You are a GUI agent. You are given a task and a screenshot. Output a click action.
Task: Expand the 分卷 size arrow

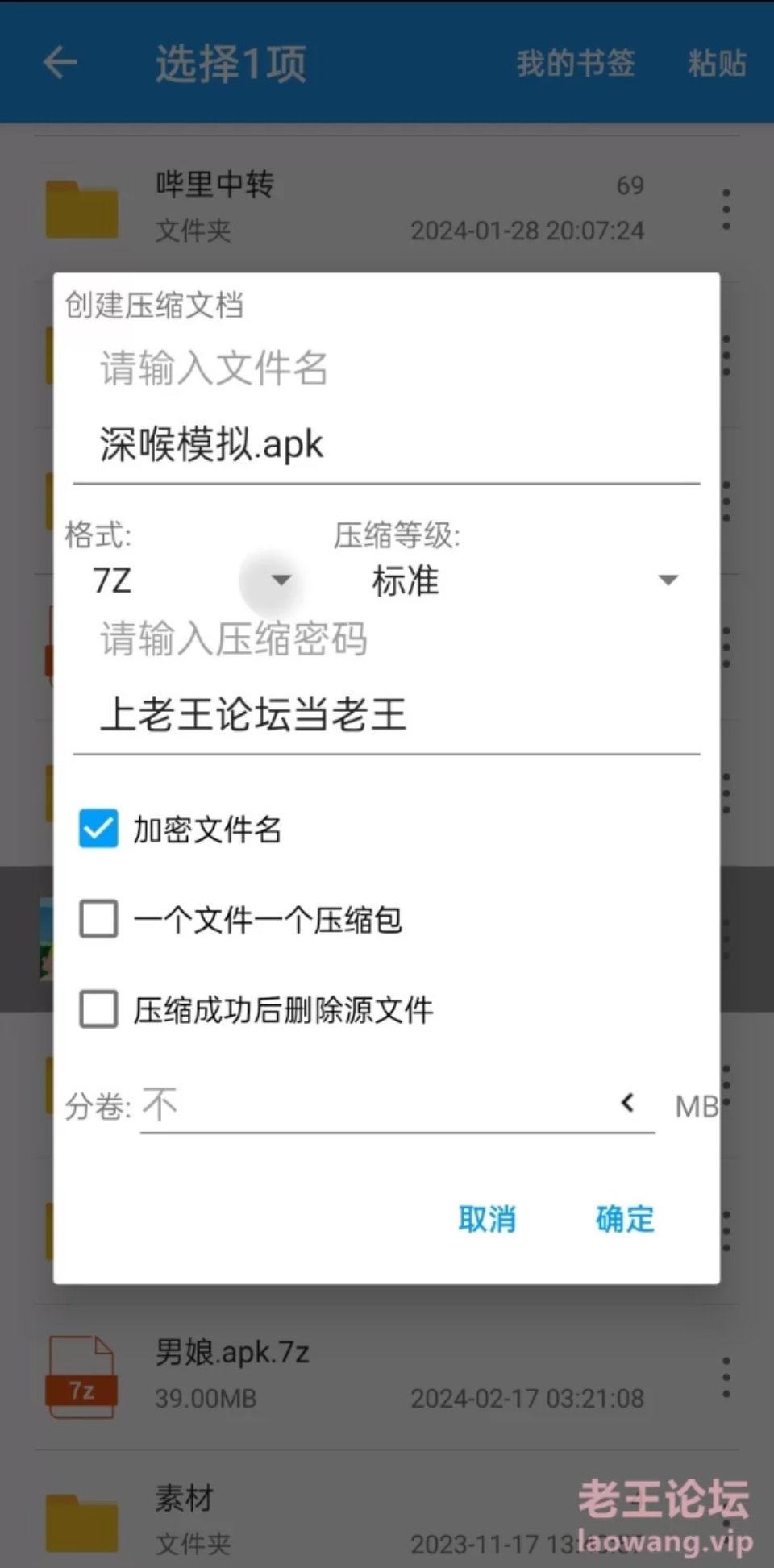627,1103
